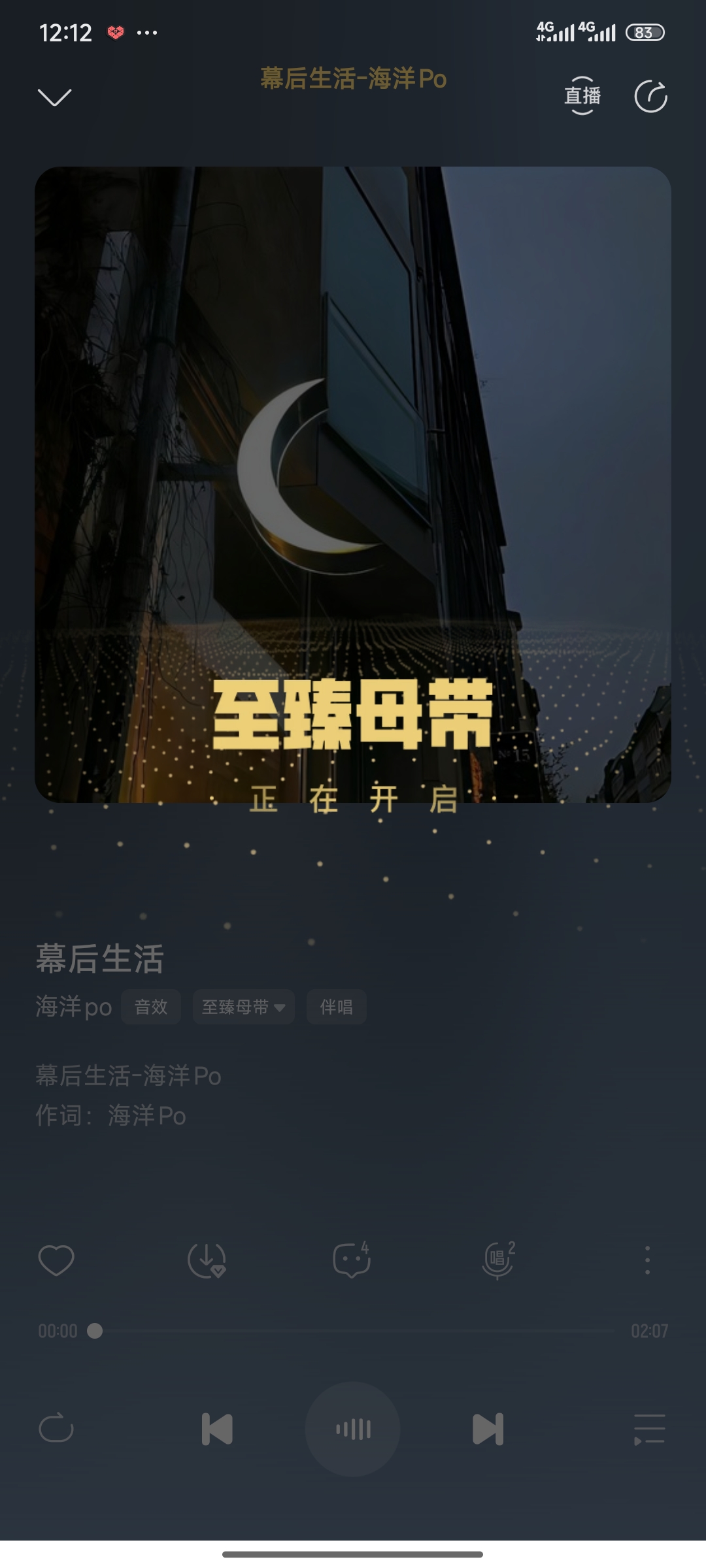Image resolution: width=706 pixels, height=1568 pixels.
Task: Open the download options icon
Action: (x=206, y=1261)
